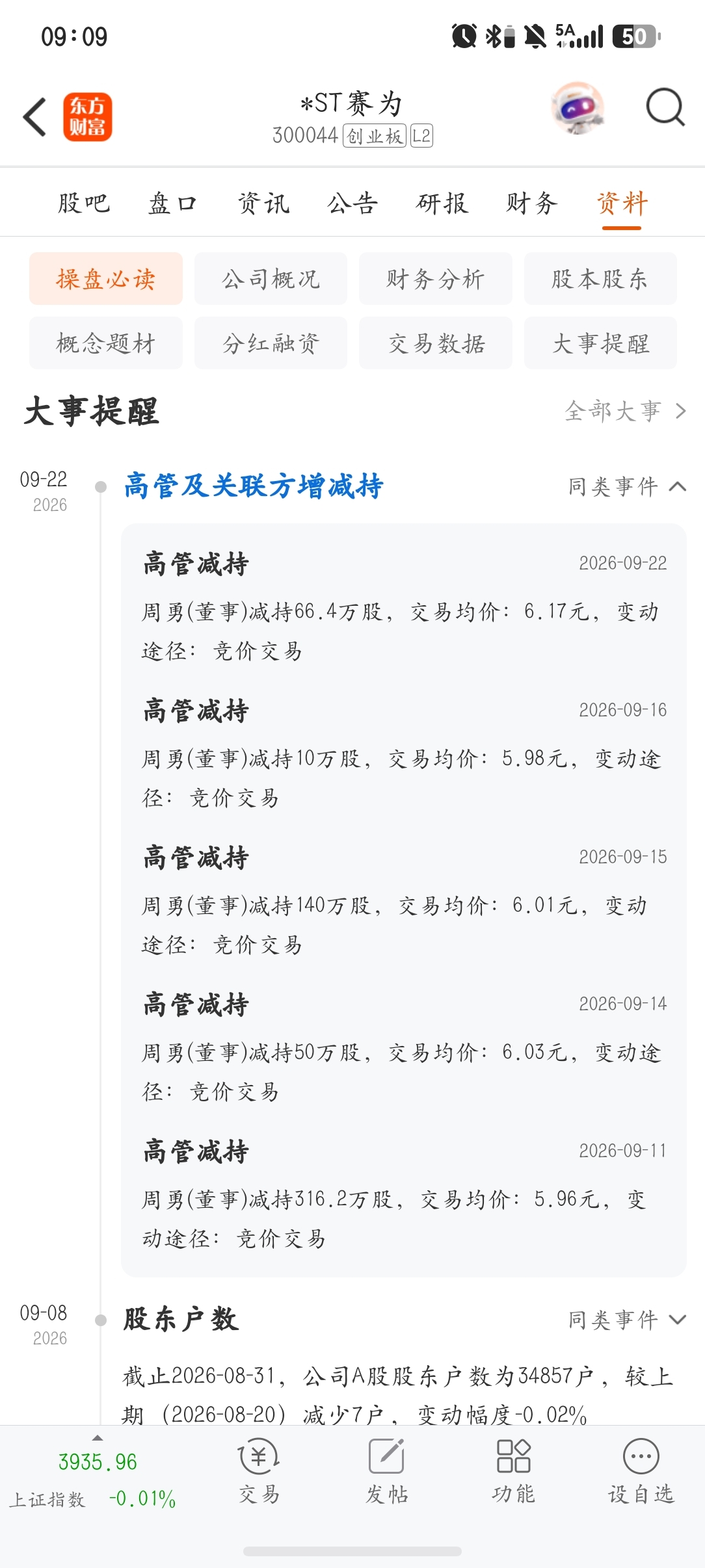View 全部大事 list
Image resolution: width=705 pixels, height=1568 pixels.
pyautogui.click(x=625, y=411)
